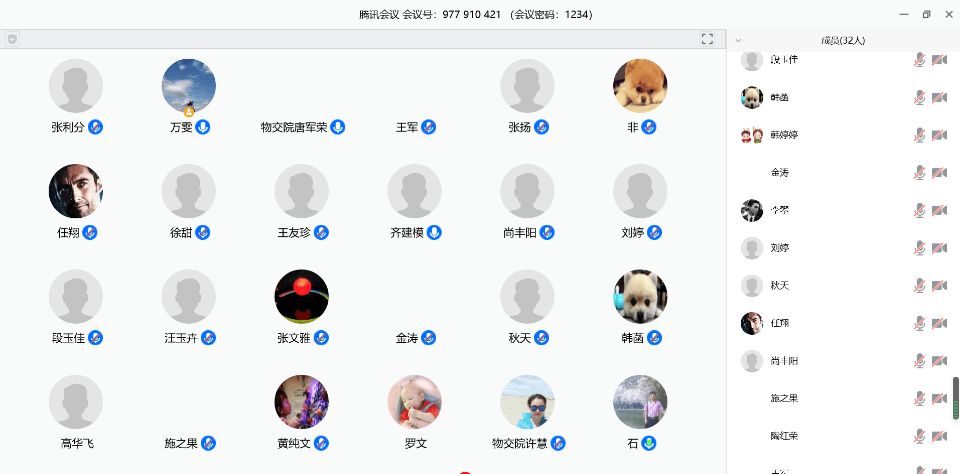Screen dimensions: 960x474
Task: Select participant tile 任翔
Action: click(x=76, y=191)
